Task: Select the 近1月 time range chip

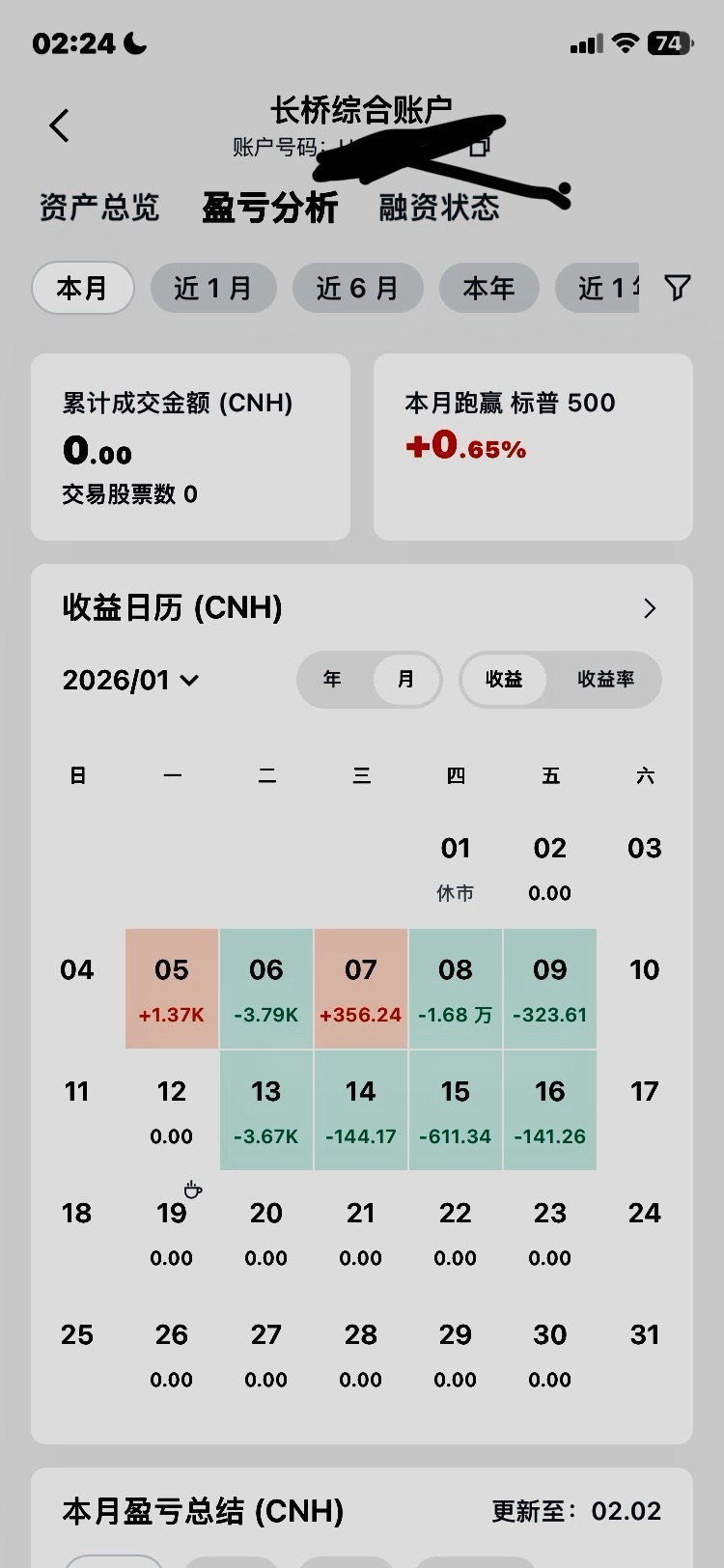Action: point(213,288)
